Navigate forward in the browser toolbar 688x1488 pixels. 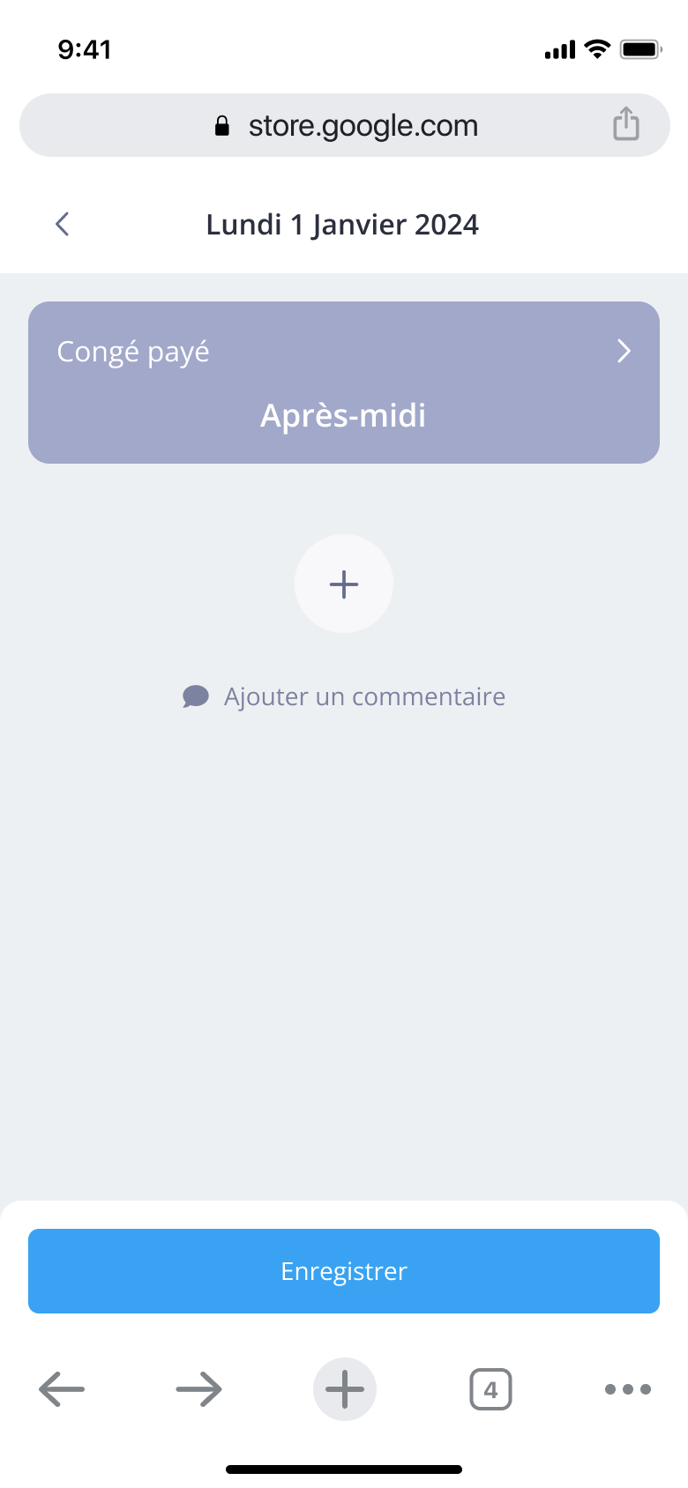click(199, 1389)
